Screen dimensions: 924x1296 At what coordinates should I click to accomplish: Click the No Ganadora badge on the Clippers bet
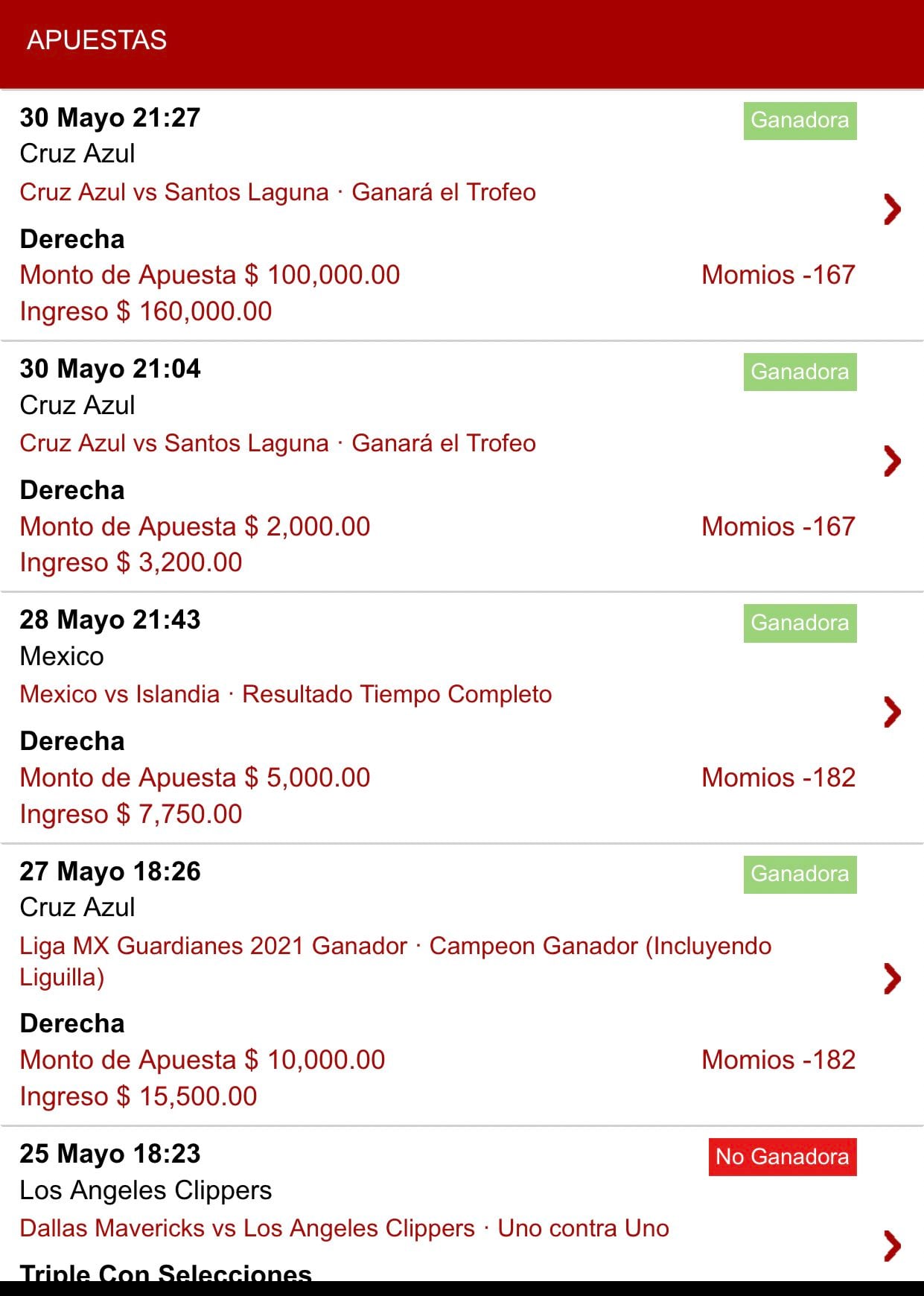783,1157
